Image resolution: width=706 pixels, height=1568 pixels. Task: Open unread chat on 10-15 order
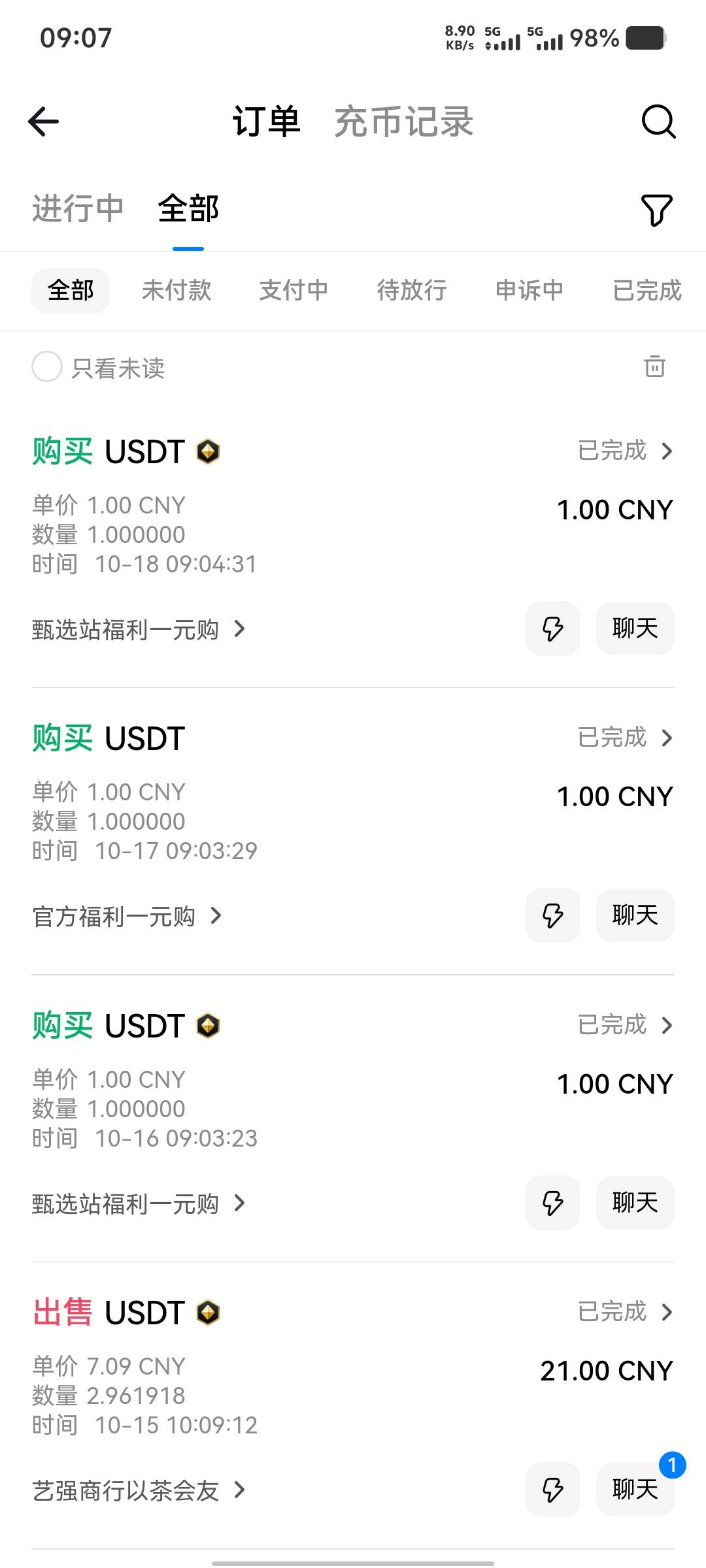click(635, 1490)
